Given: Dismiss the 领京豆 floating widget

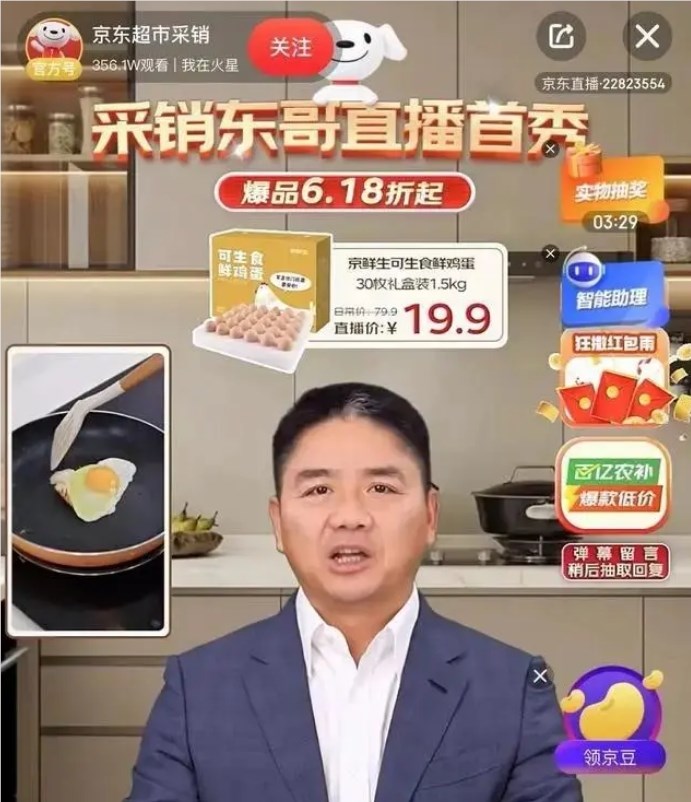Looking at the screenshot, I should point(540,676).
